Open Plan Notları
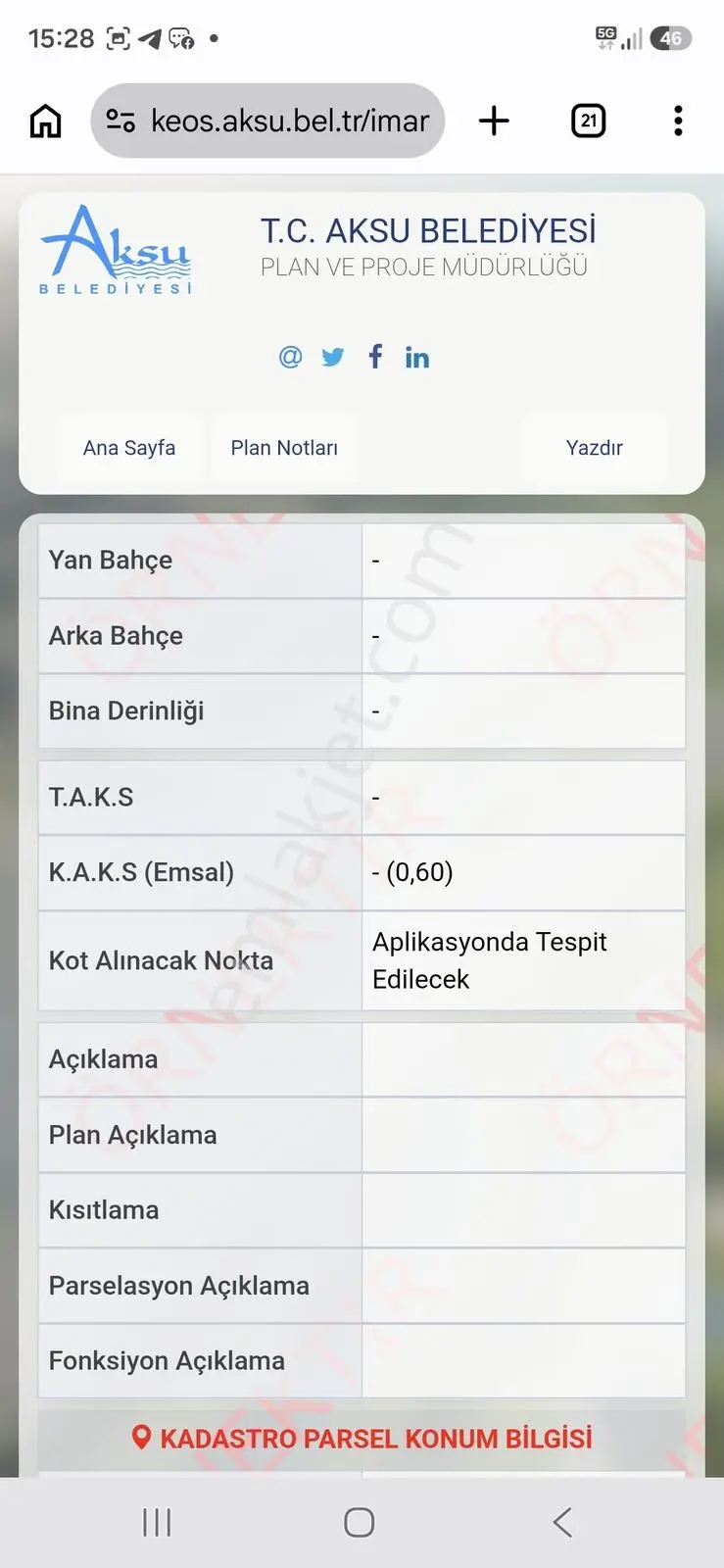The height and width of the screenshot is (1568, 724). click(284, 448)
